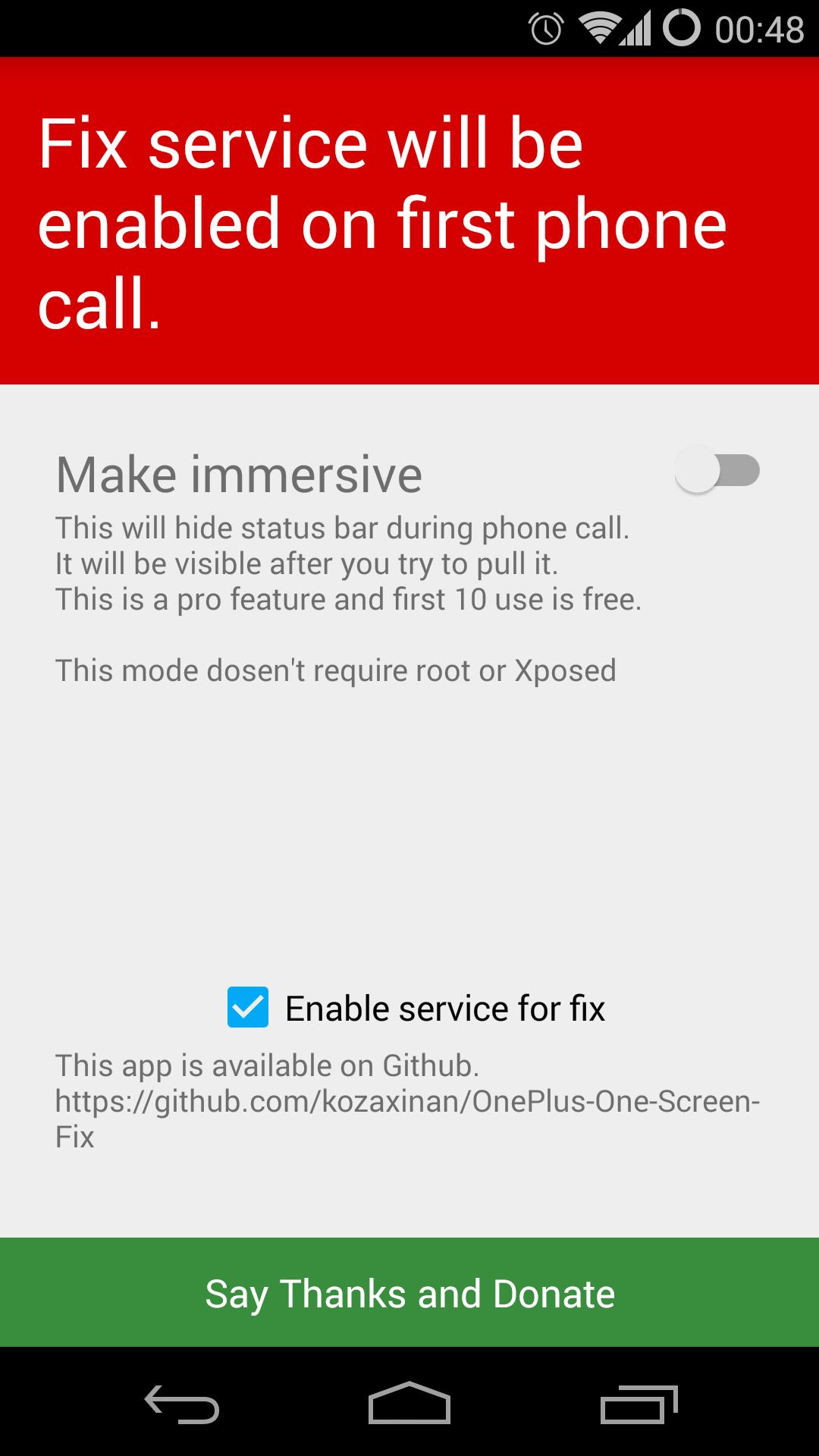Open the recent apps view
This screenshot has width=819, height=1456.
[639, 1404]
